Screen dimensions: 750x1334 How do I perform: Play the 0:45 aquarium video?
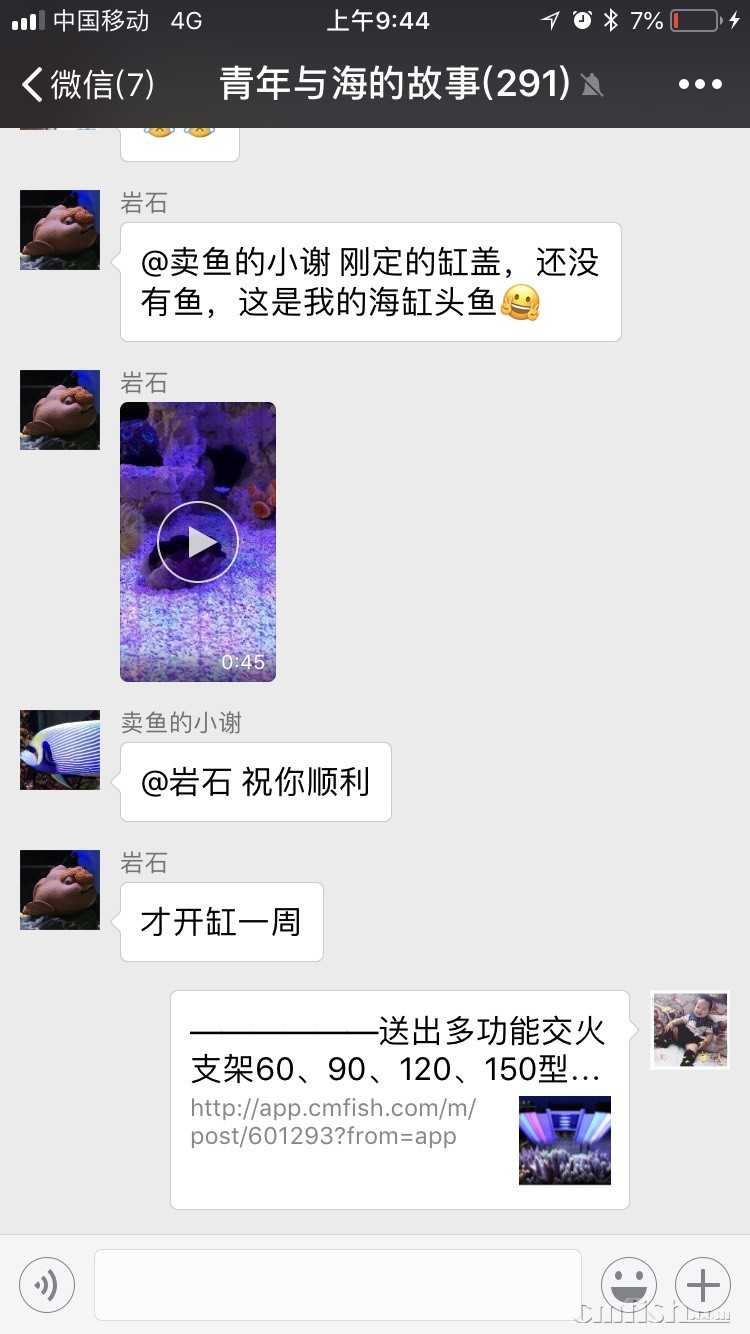(198, 542)
